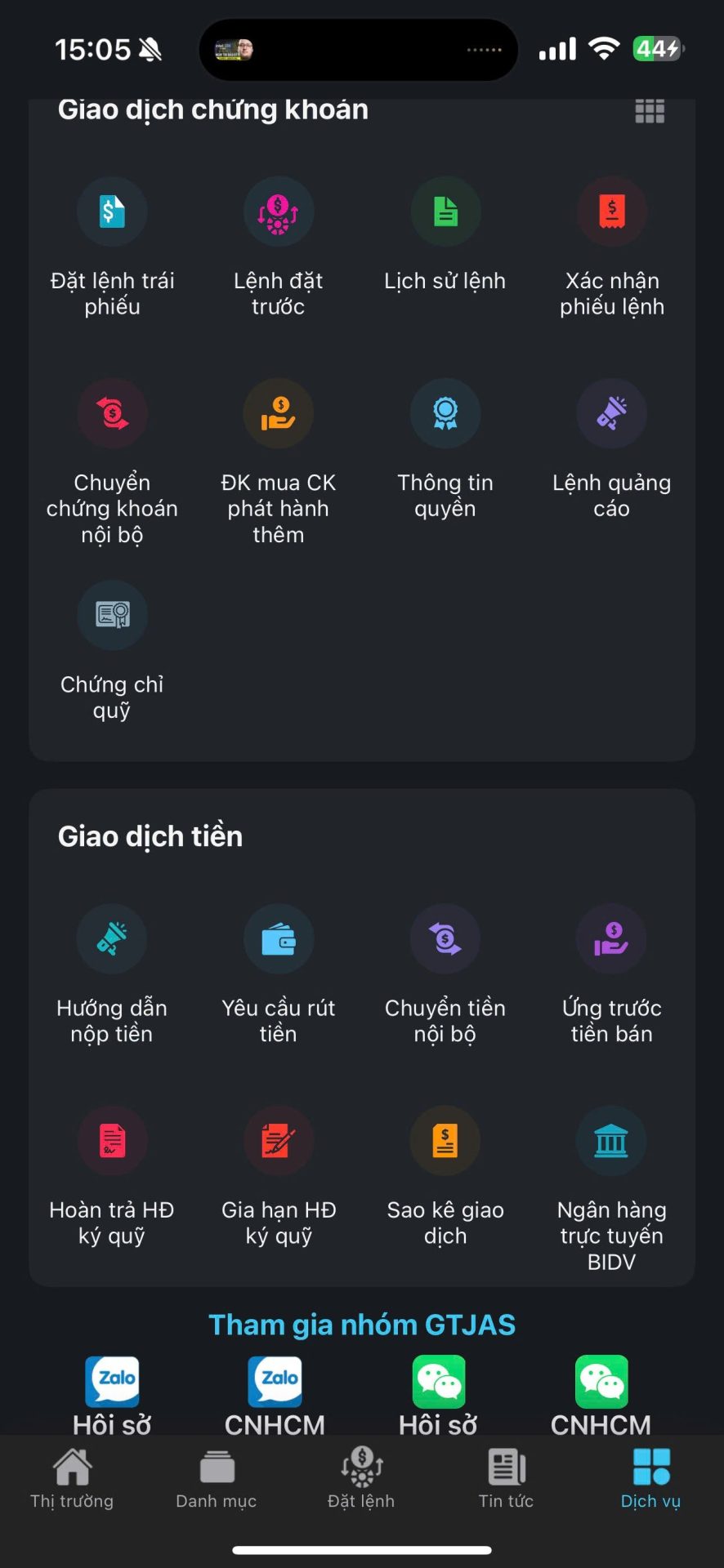Open Xác nhận phiếu lệnh
Image resolution: width=724 pixels, height=1568 pixels.
[x=611, y=212]
